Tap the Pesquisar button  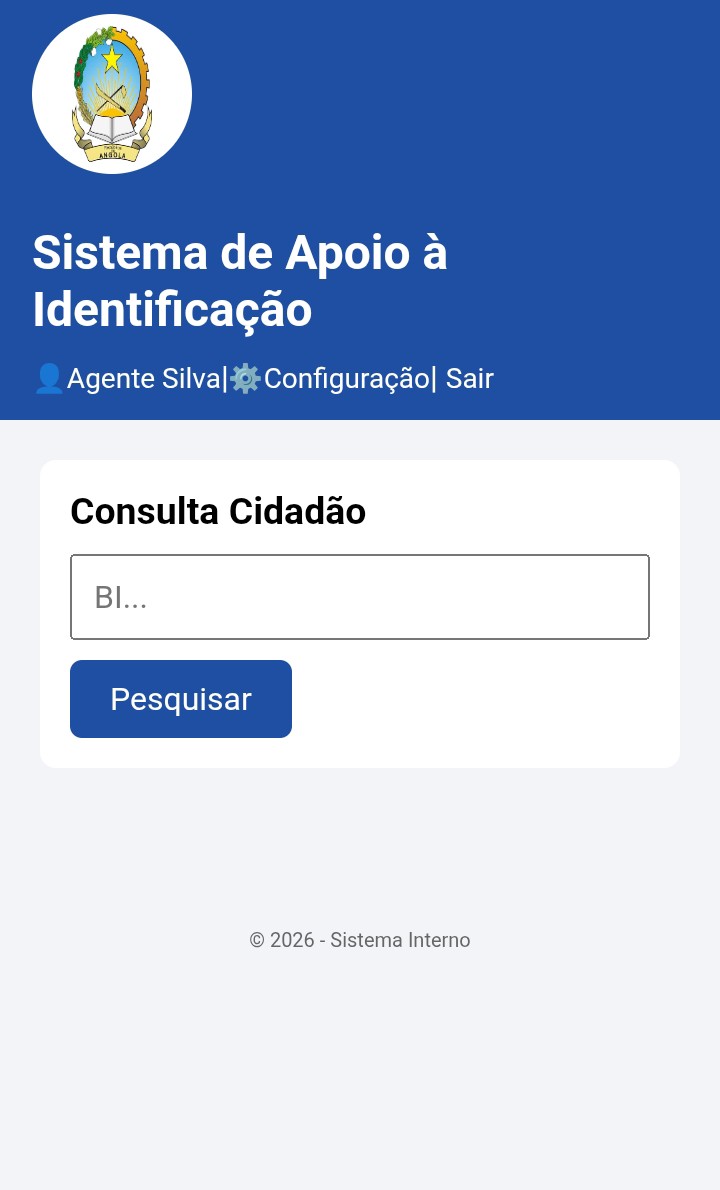pyautogui.click(x=181, y=699)
